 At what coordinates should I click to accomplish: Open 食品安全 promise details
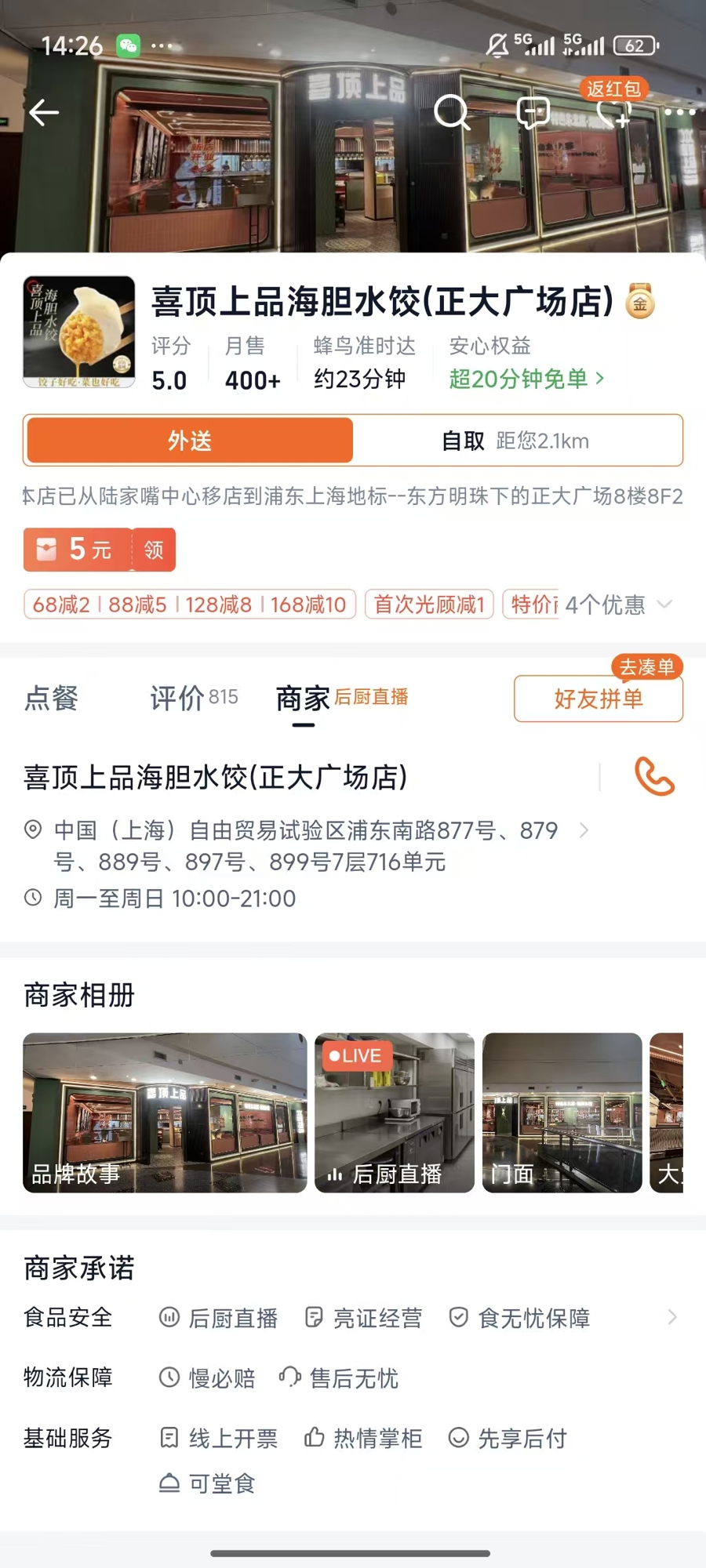pyautogui.click(x=671, y=1318)
